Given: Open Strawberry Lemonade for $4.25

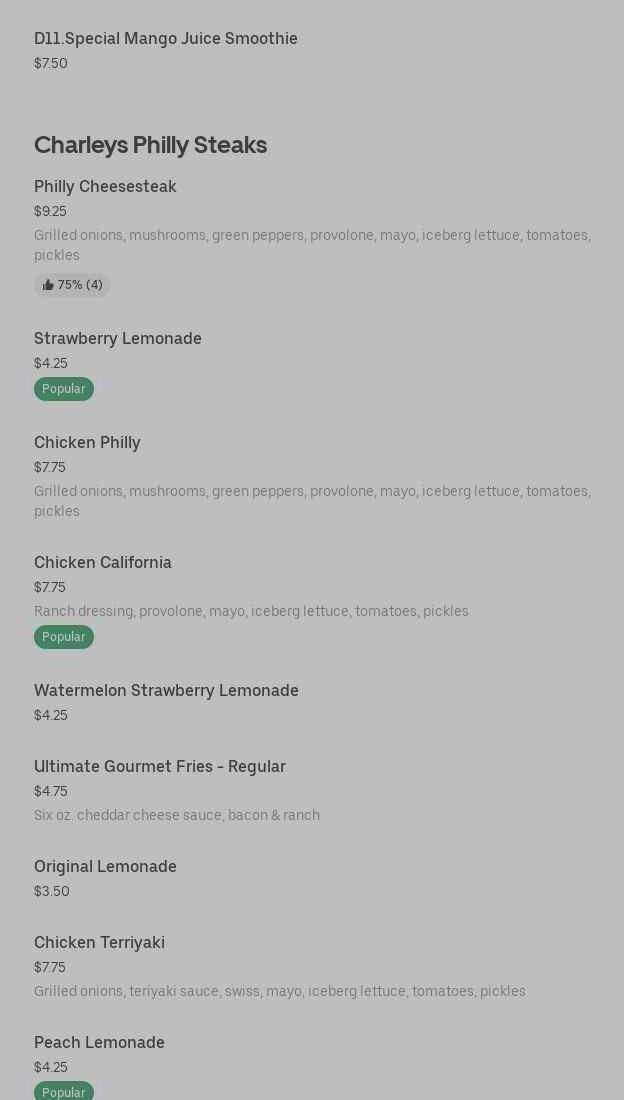Looking at the screenshot, I should pyautogui.click(x=118, y=339).
